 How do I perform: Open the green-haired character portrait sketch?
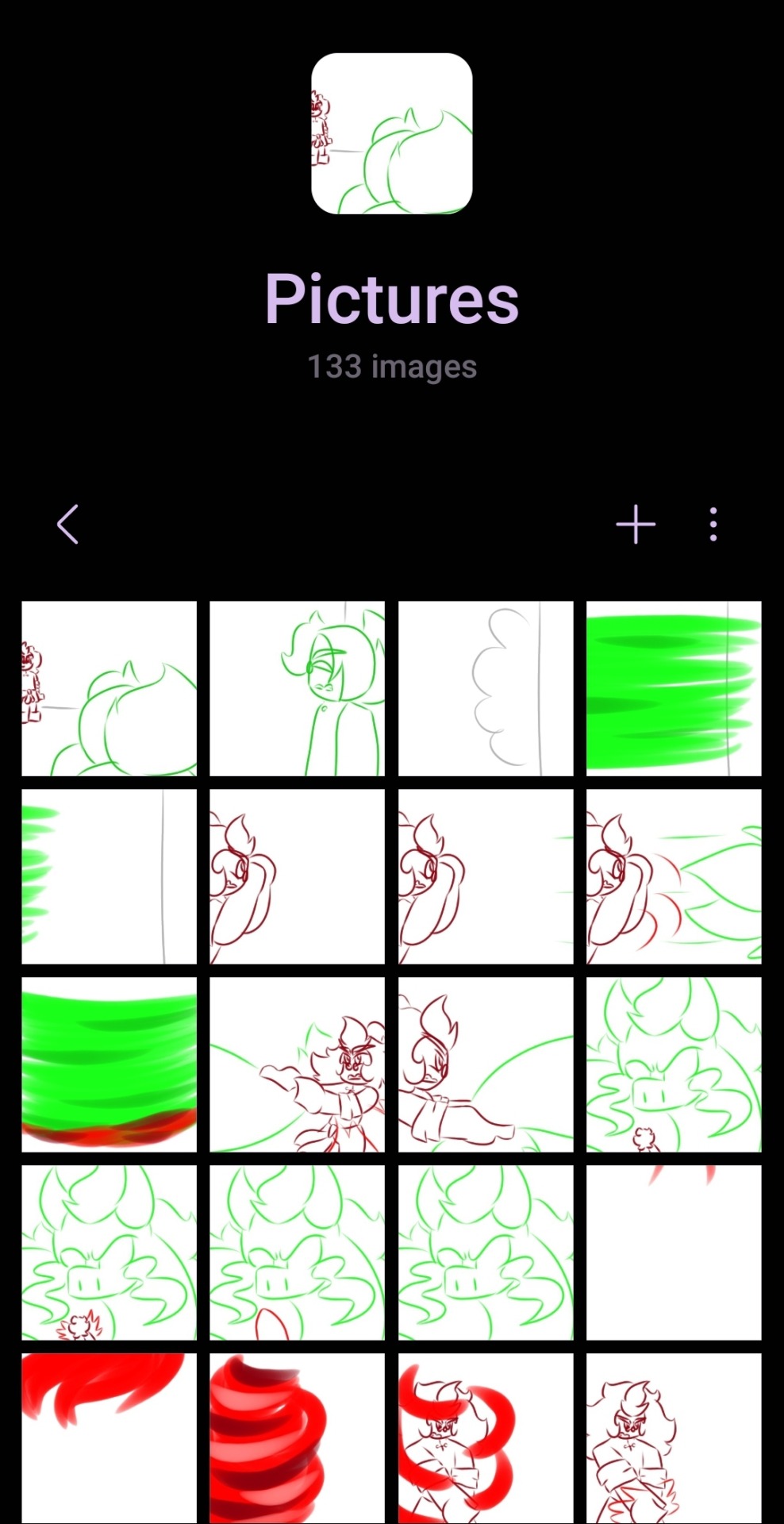pyautogui.click(x=297, y=688)
